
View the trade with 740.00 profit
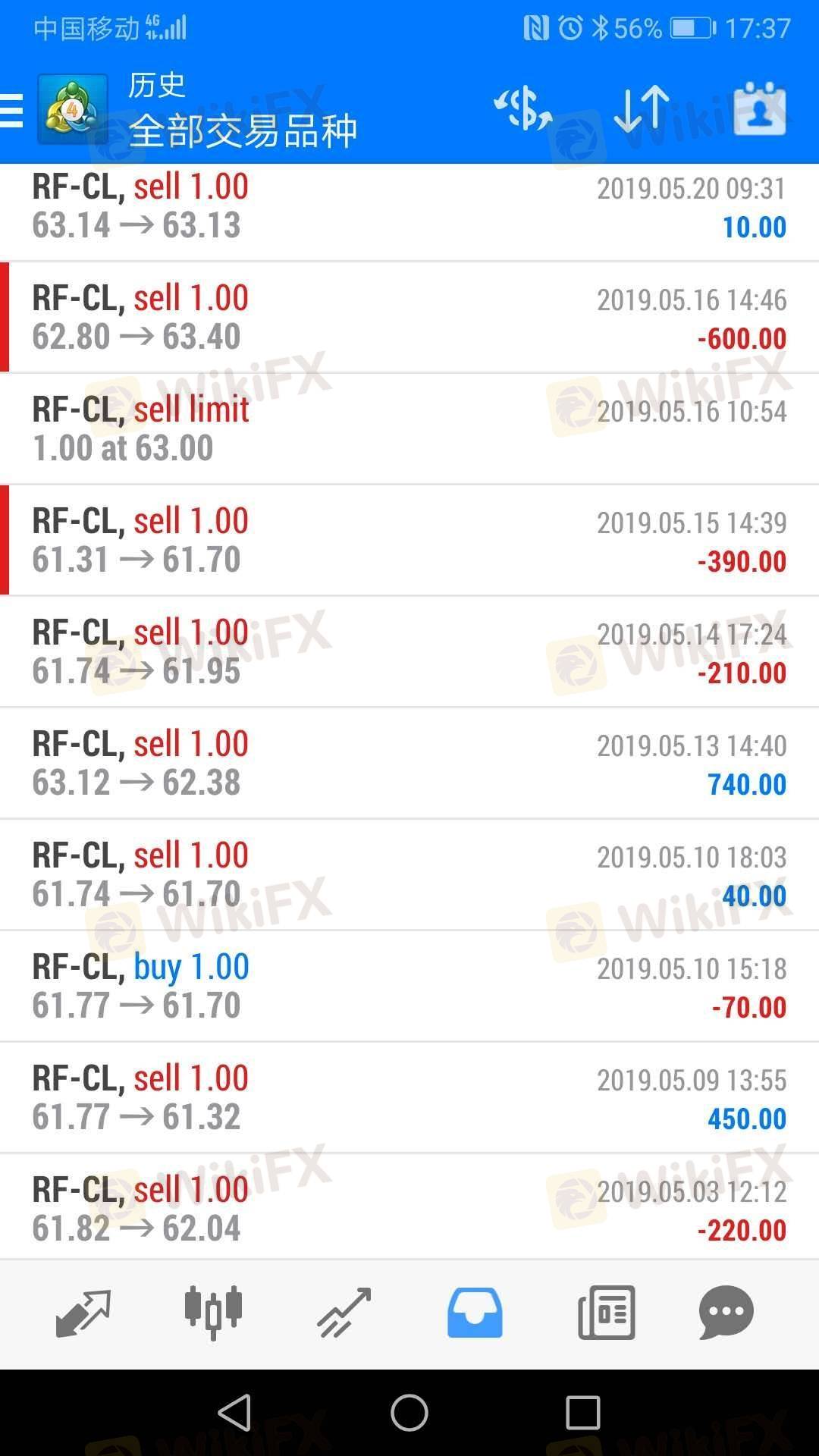coord(409,764)
